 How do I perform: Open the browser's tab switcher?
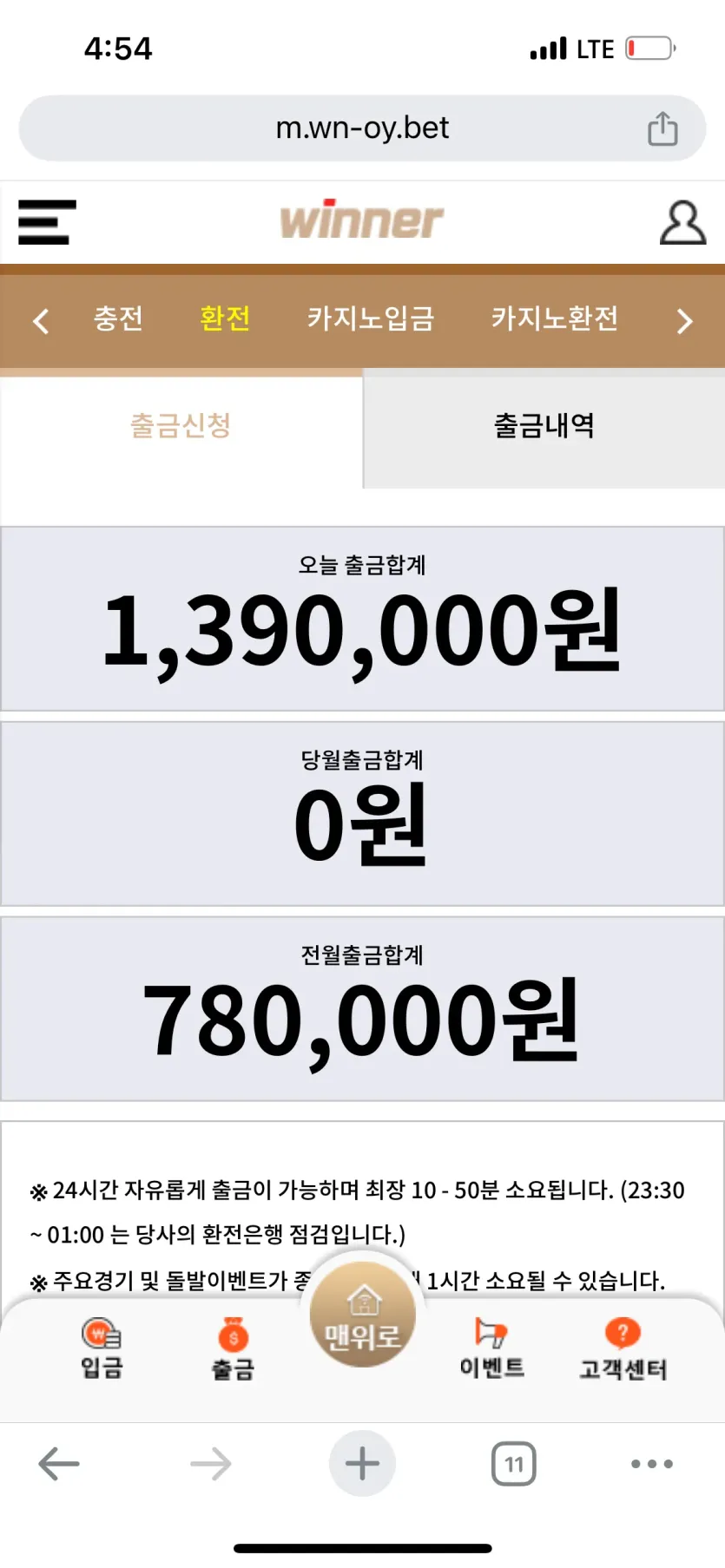(514, 1465)
